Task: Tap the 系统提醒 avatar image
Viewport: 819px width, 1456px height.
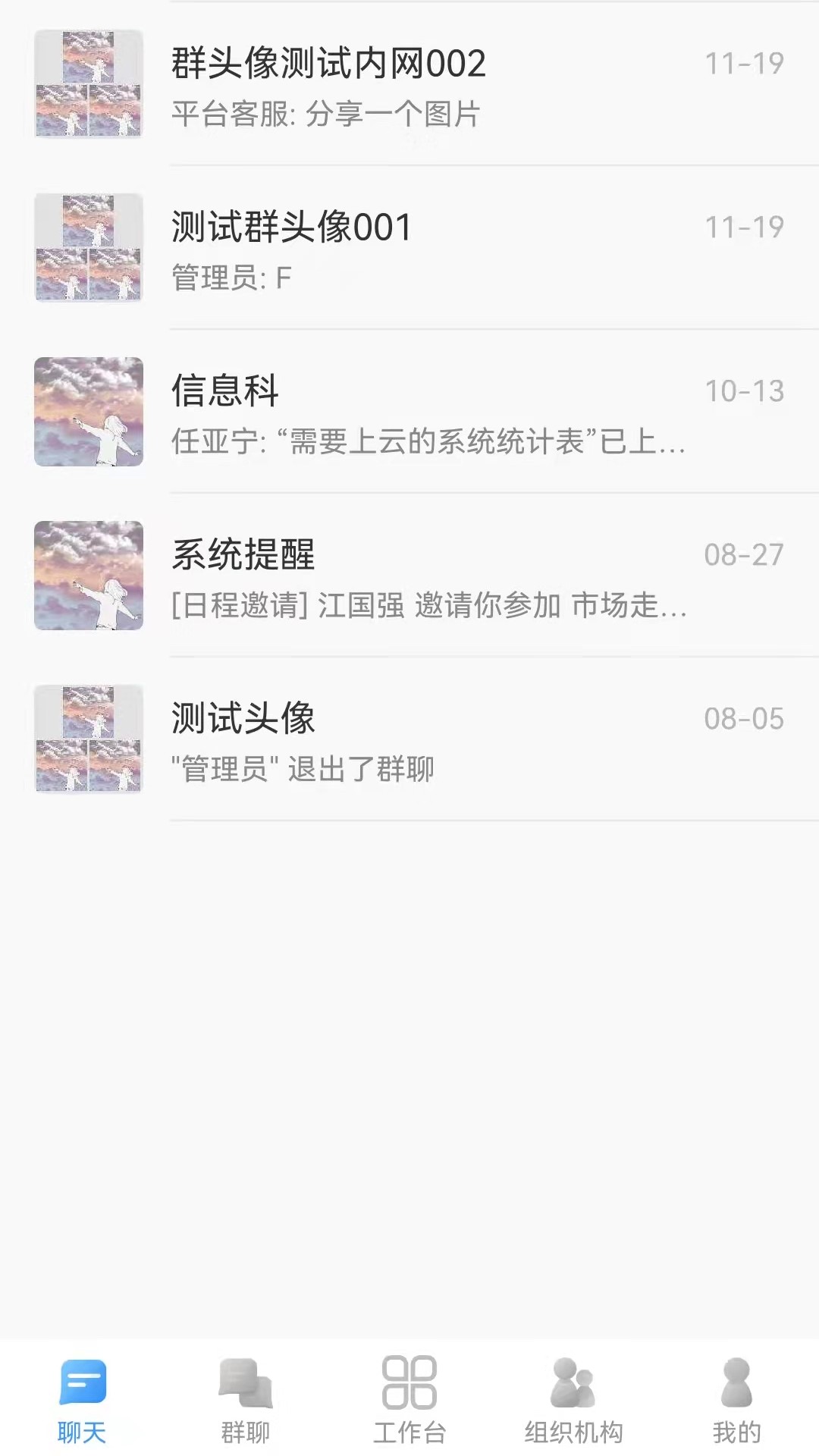Action: click(89, 575)
